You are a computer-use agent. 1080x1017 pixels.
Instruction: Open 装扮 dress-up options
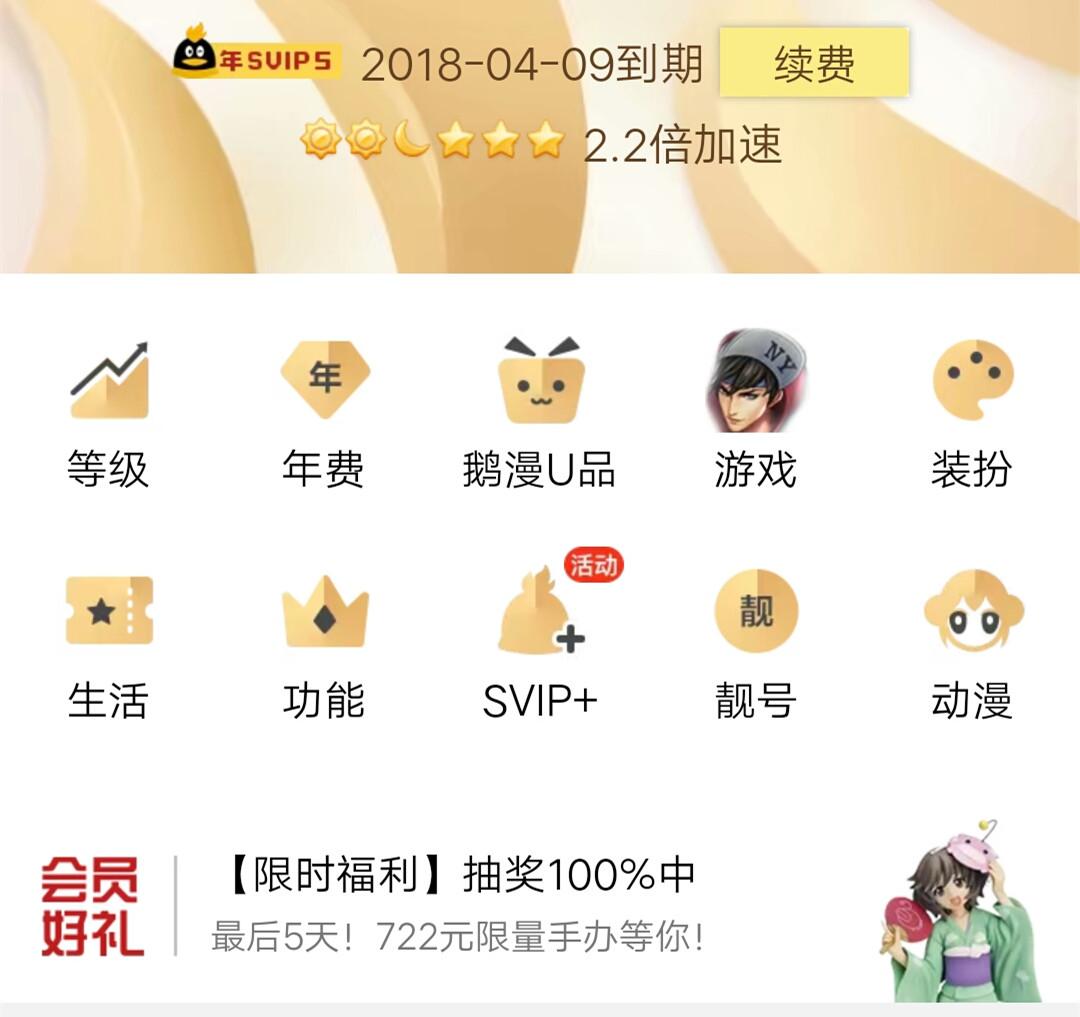tap(971, 412)
